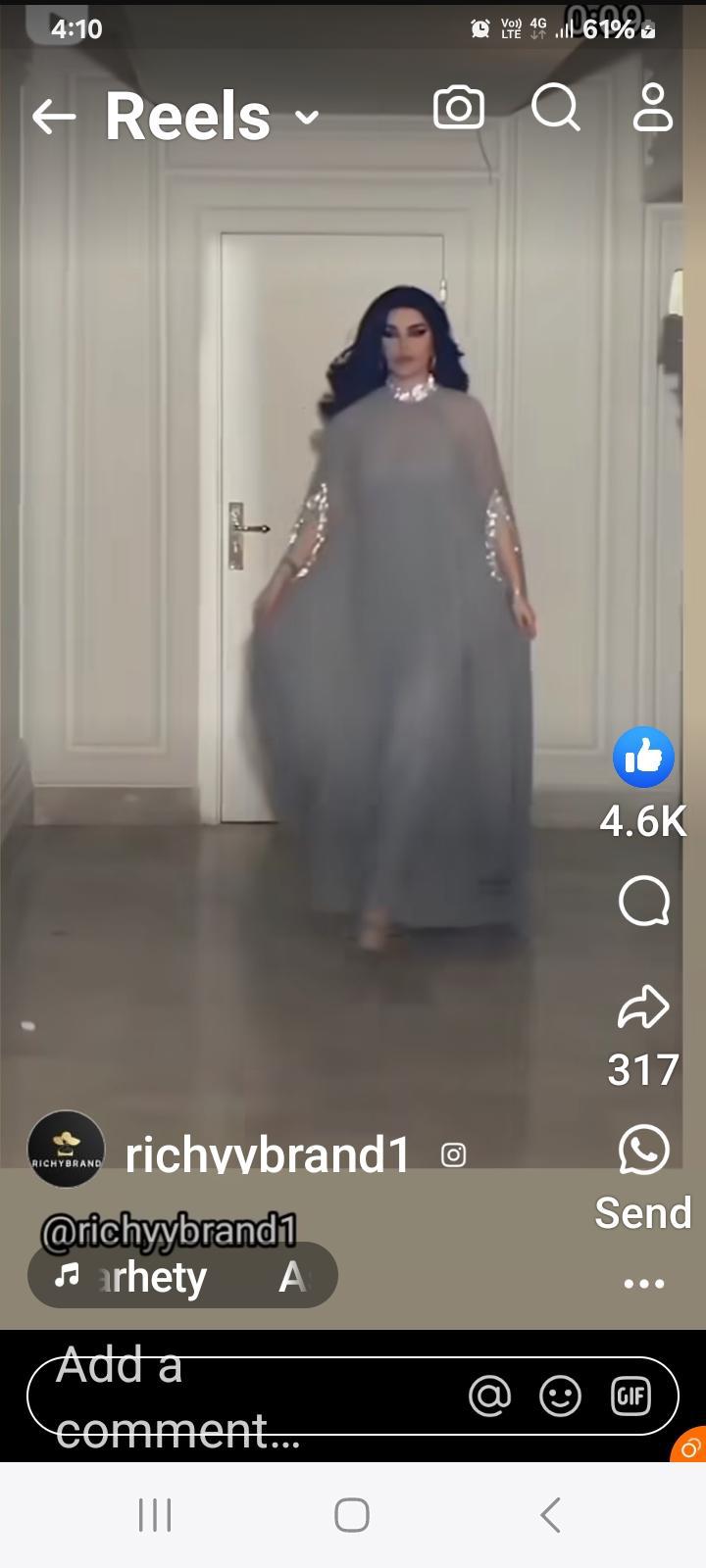This screenshot has width=706, height=1568.
Task: Open the comments bubble
Action: click(644, 902)
